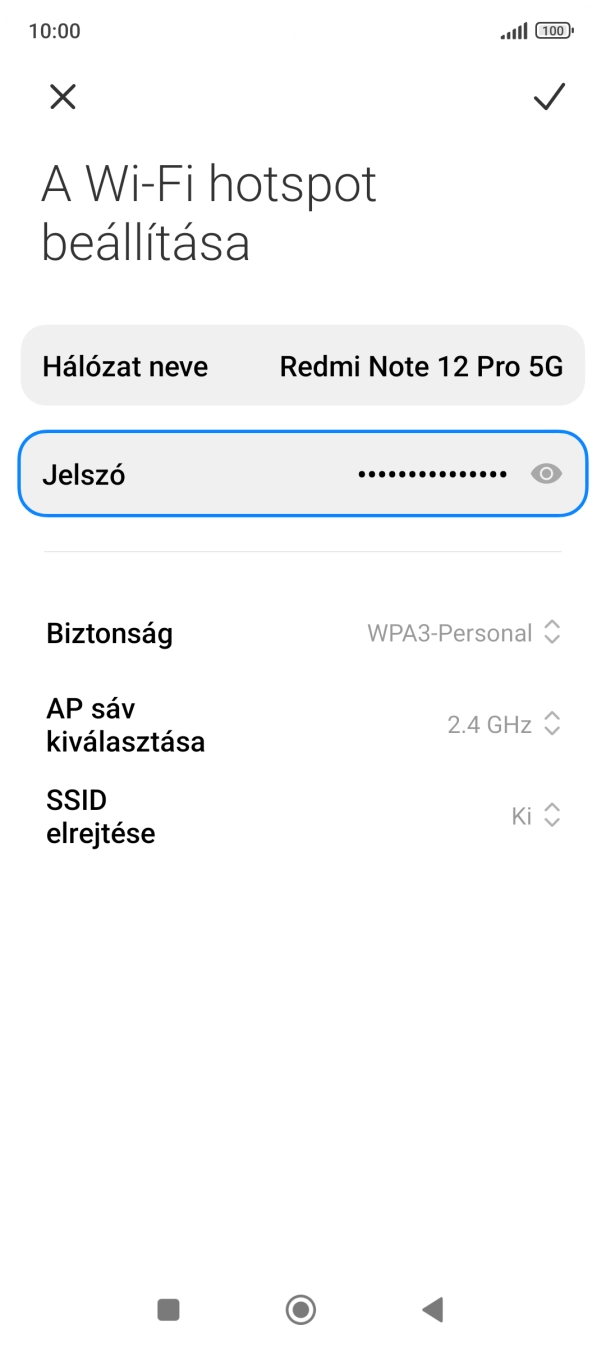
Task: Open the recent apps view
Action: (x=169, y=1309)
